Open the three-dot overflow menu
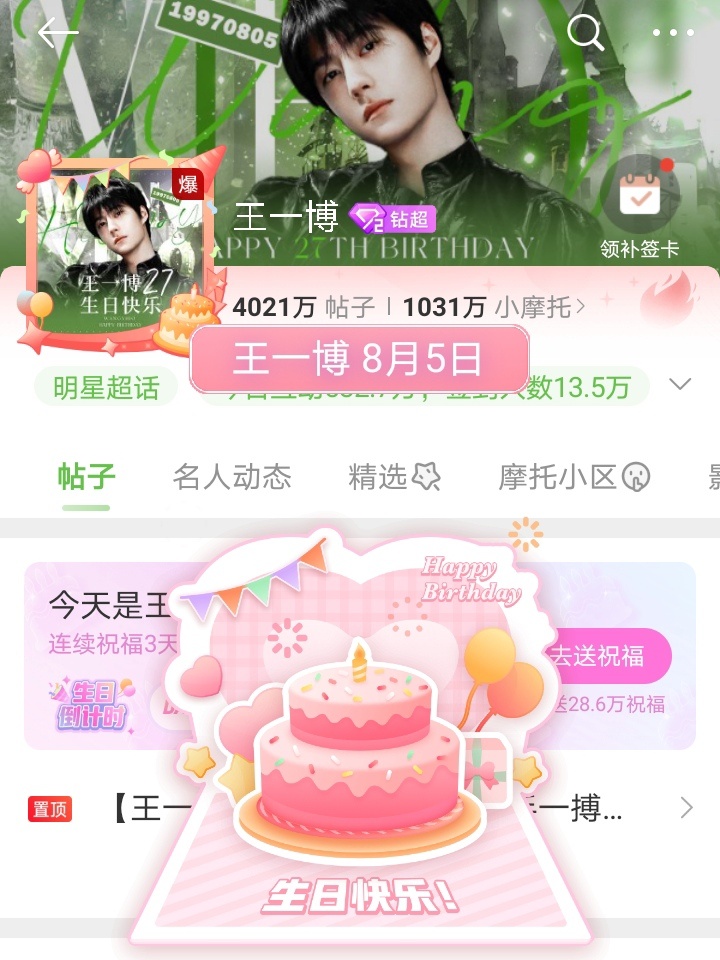The image size is (720, 960). click(673, 34)
